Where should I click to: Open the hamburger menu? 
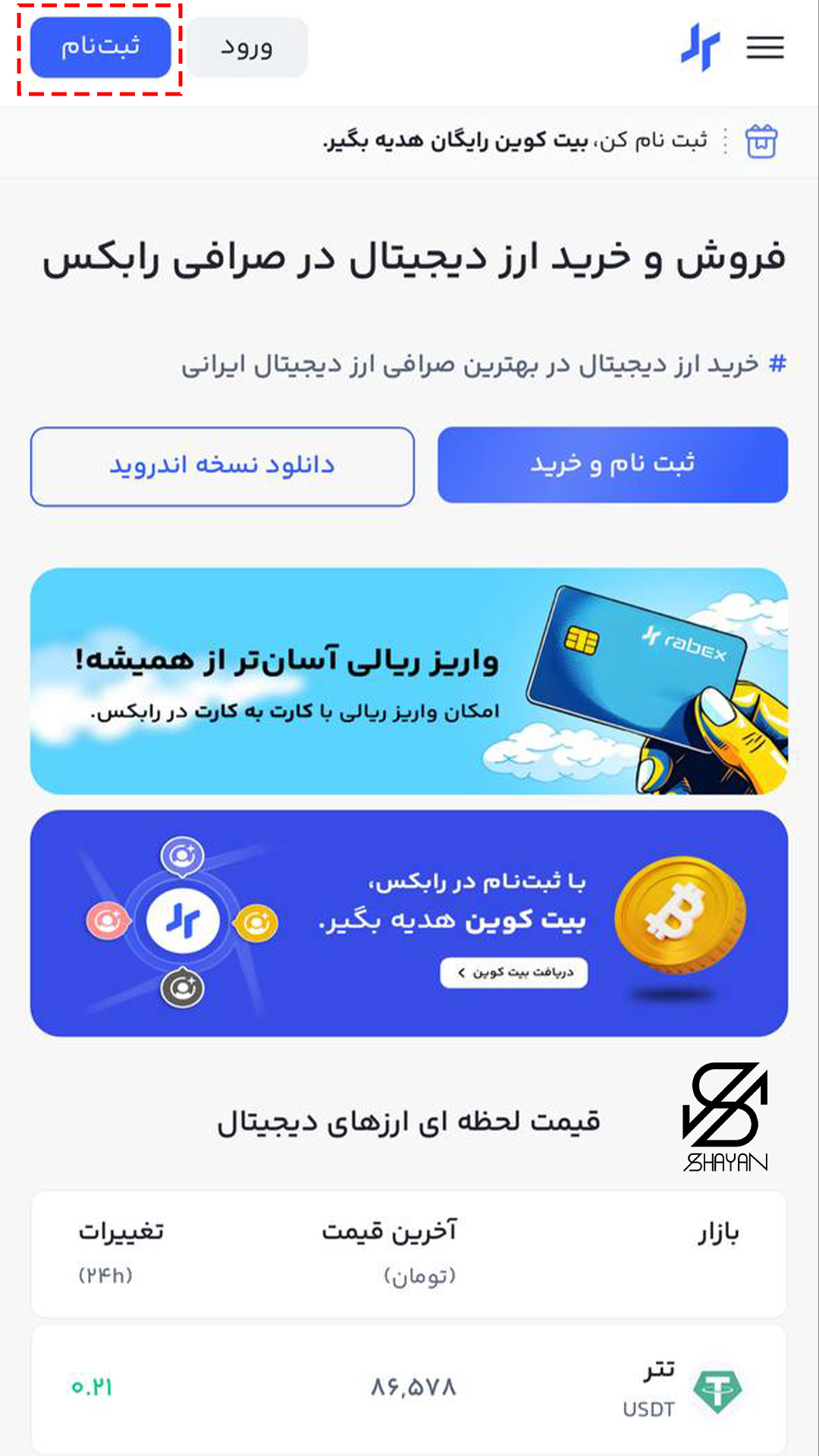(x=764, y=47)
